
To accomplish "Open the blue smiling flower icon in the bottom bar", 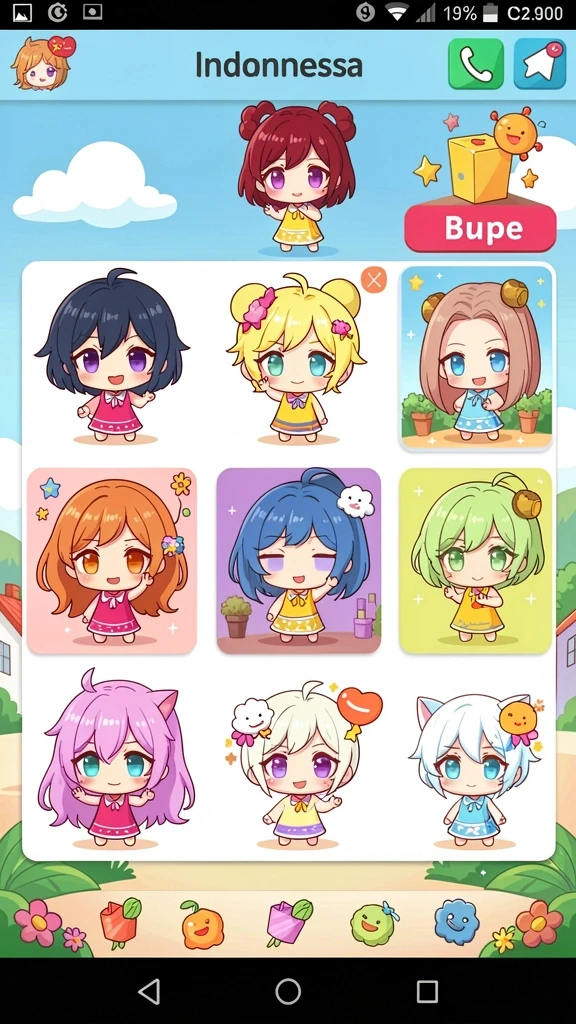I will pos(456,922).
